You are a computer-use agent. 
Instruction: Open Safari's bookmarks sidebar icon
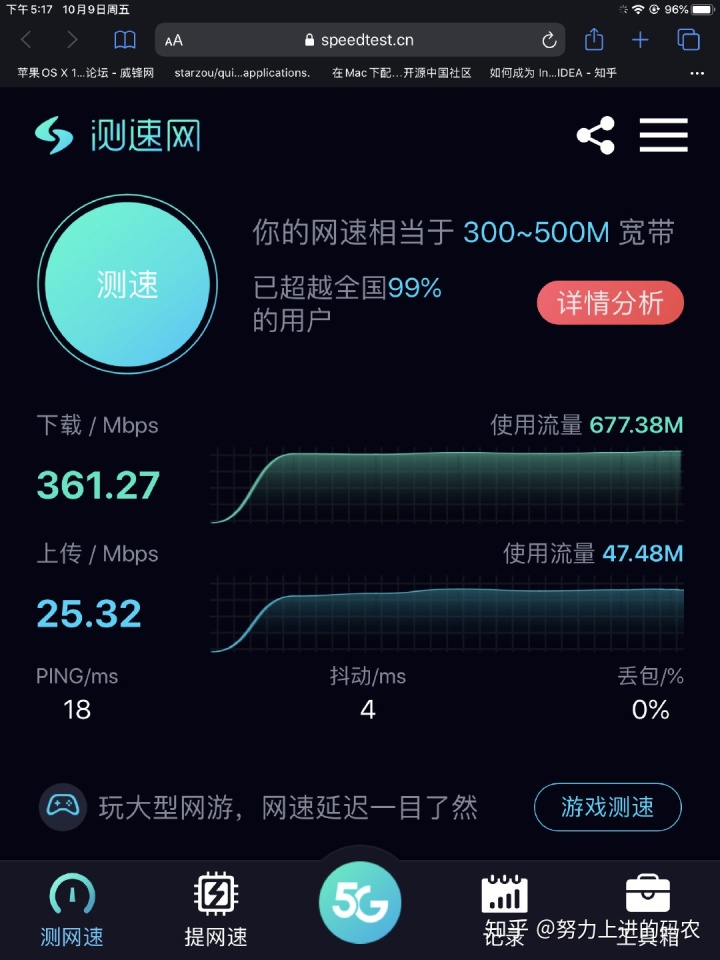pos(124,40)
